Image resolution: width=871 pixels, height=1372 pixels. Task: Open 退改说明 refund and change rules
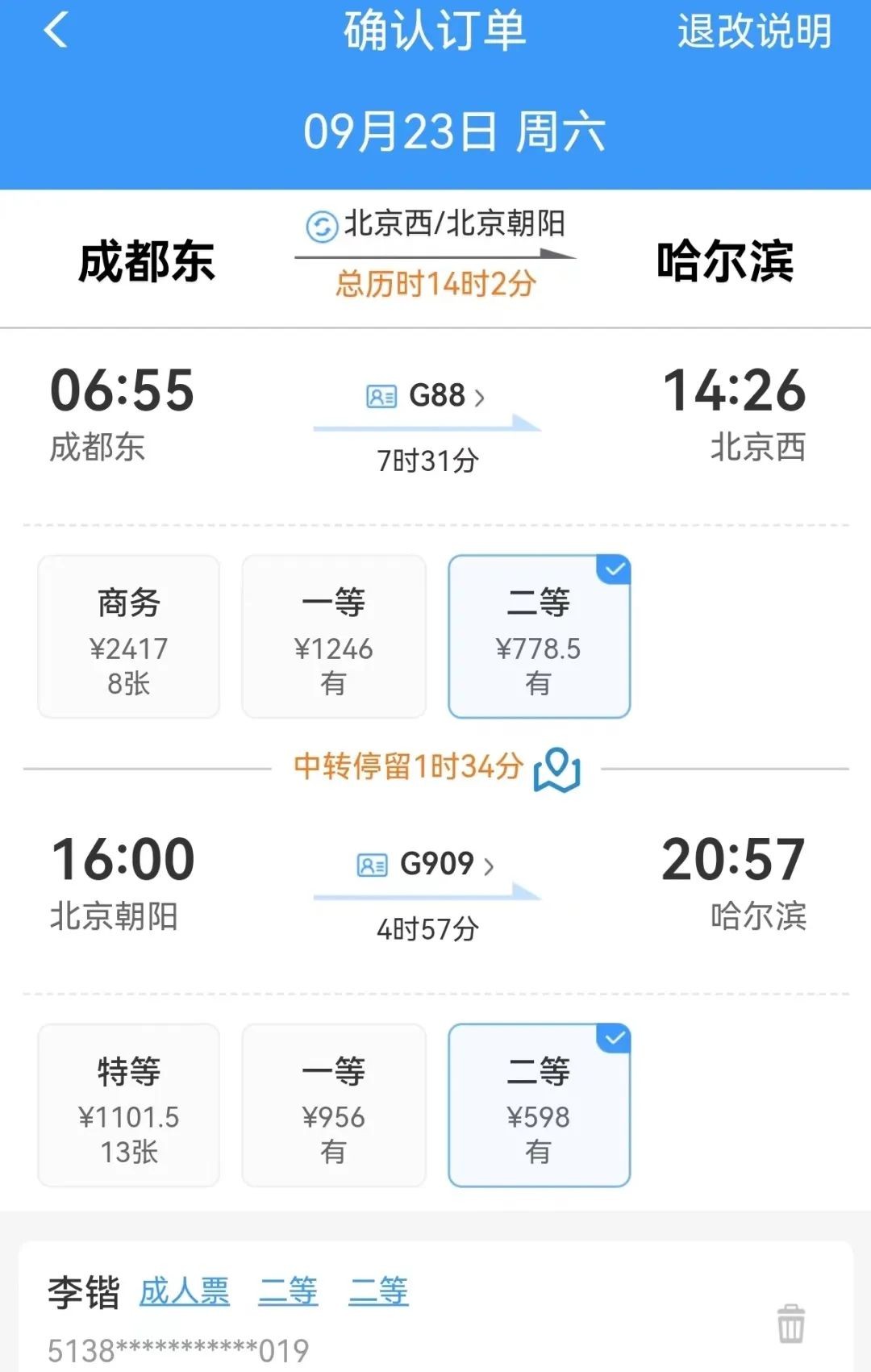click(x=753, y=31)
